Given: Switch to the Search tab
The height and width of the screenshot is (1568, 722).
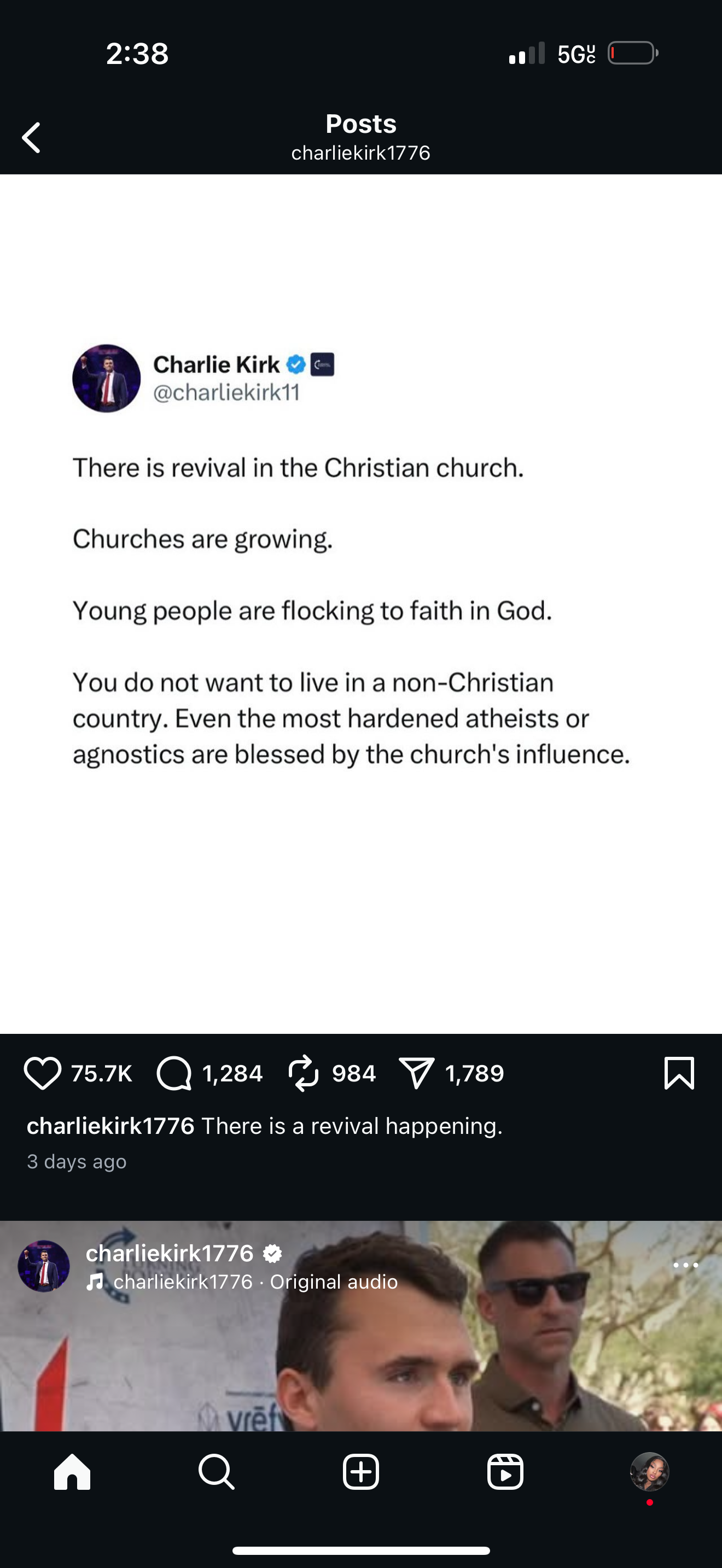Looking at the screenshot, I should 216,1472.
